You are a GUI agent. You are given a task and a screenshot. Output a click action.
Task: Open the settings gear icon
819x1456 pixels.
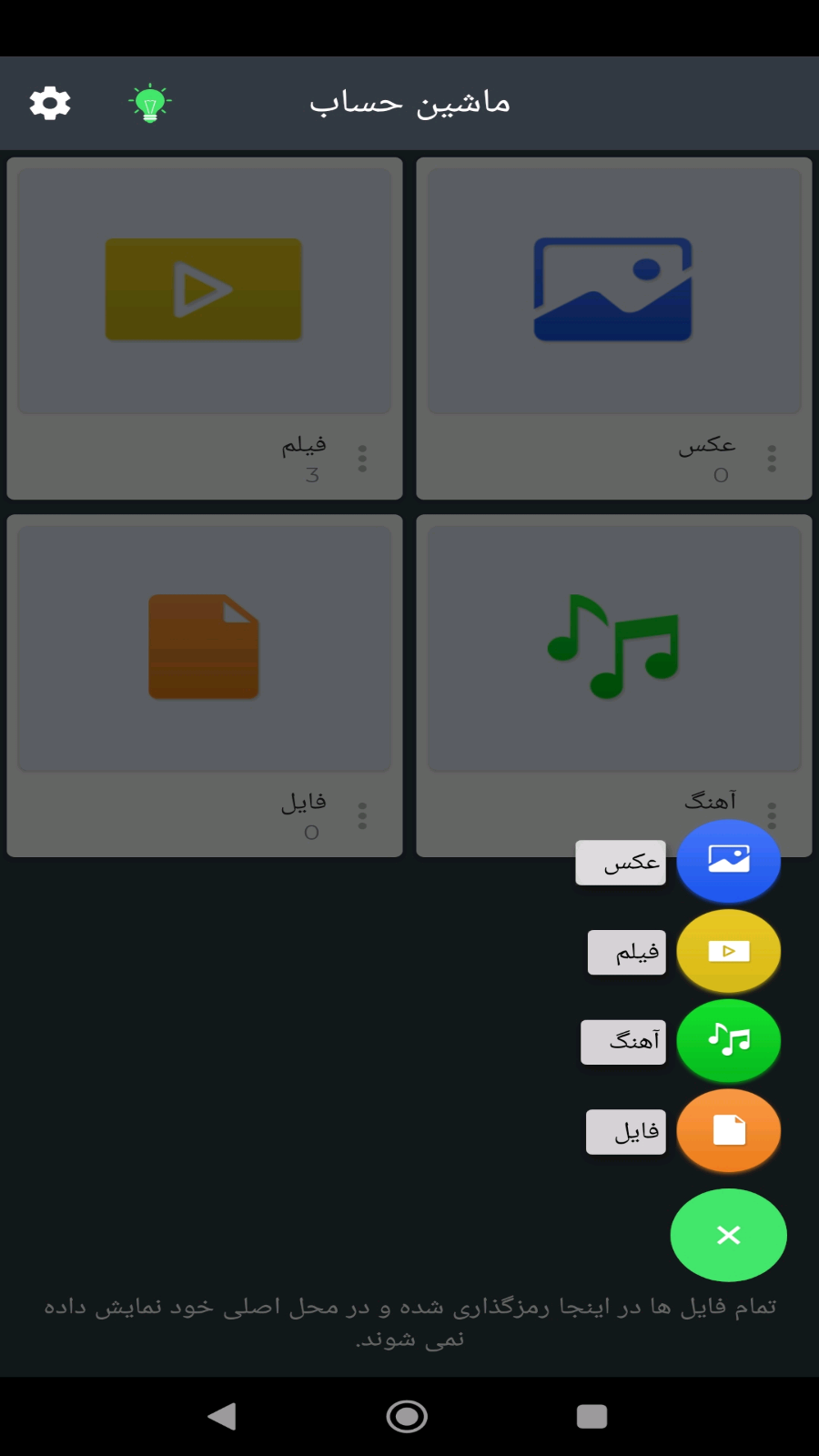pos(50,102)
